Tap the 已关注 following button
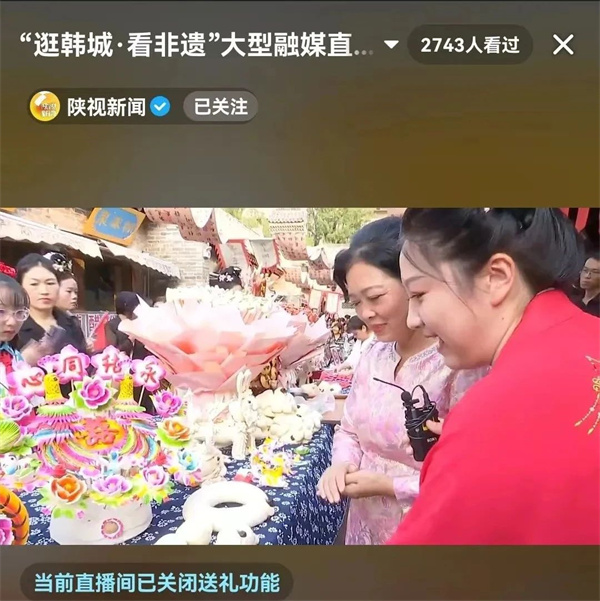The height and width of the screenshot is (601, 600). coord(220,107)
